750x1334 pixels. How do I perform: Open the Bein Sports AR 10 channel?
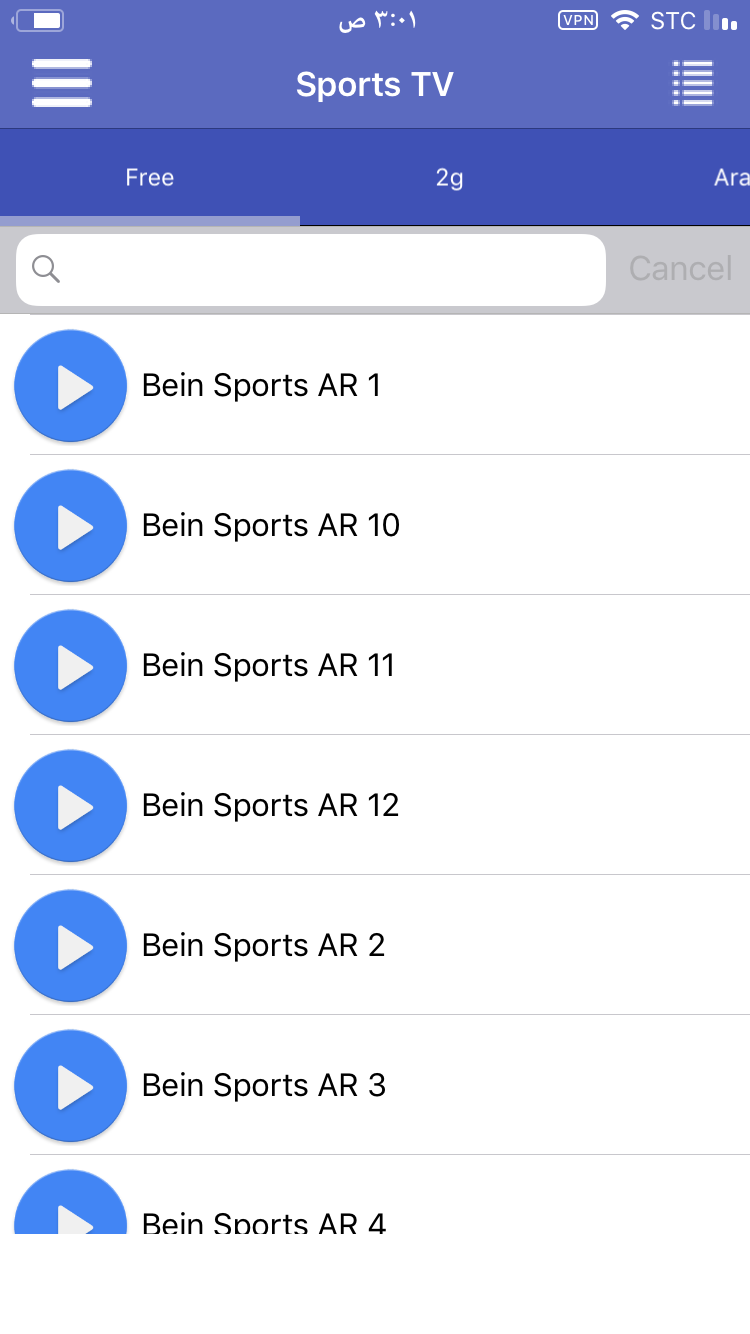pyautogui.click(x=270, y=526)
